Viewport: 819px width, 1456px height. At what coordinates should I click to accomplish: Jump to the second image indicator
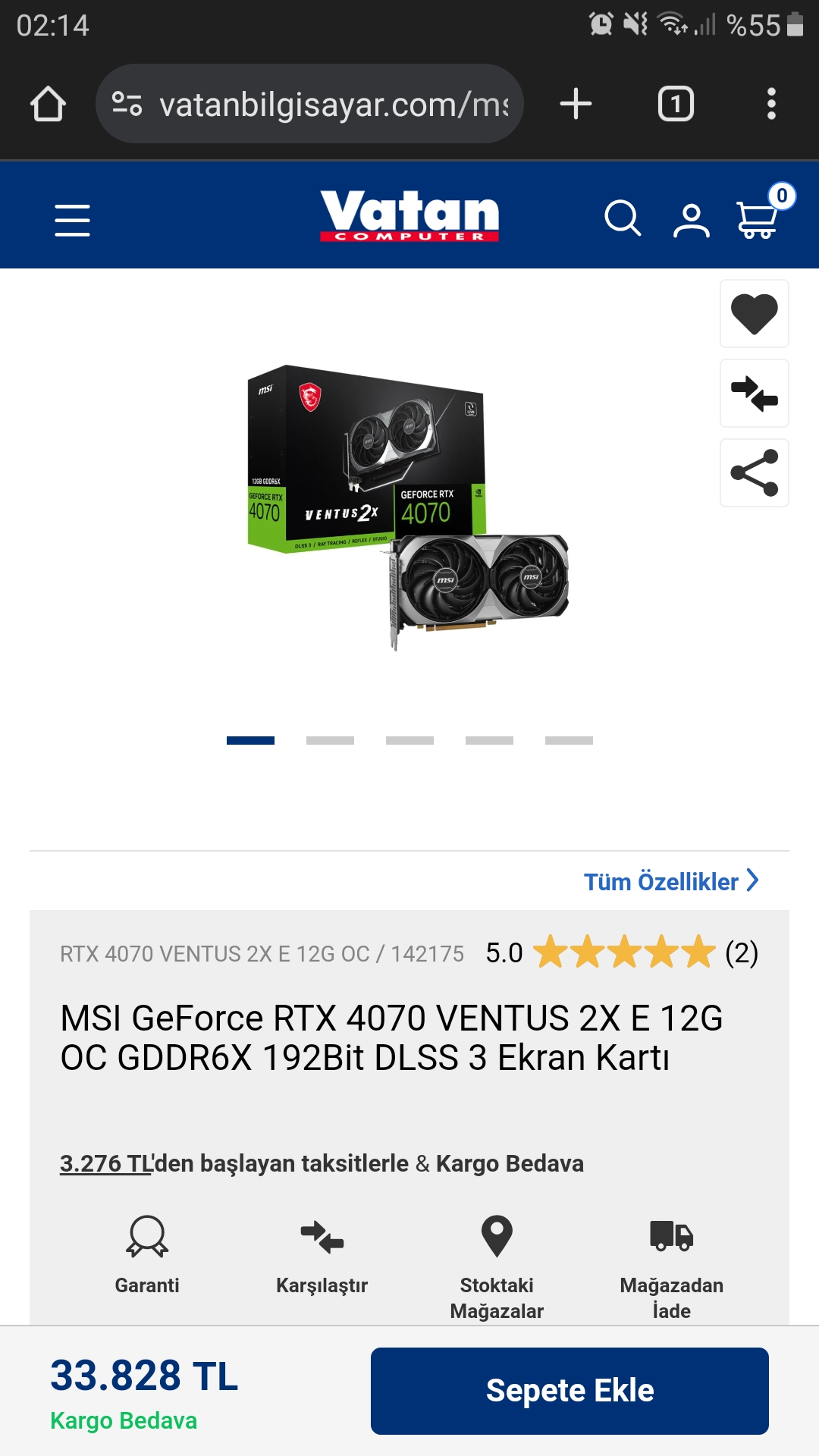[330, 740]
